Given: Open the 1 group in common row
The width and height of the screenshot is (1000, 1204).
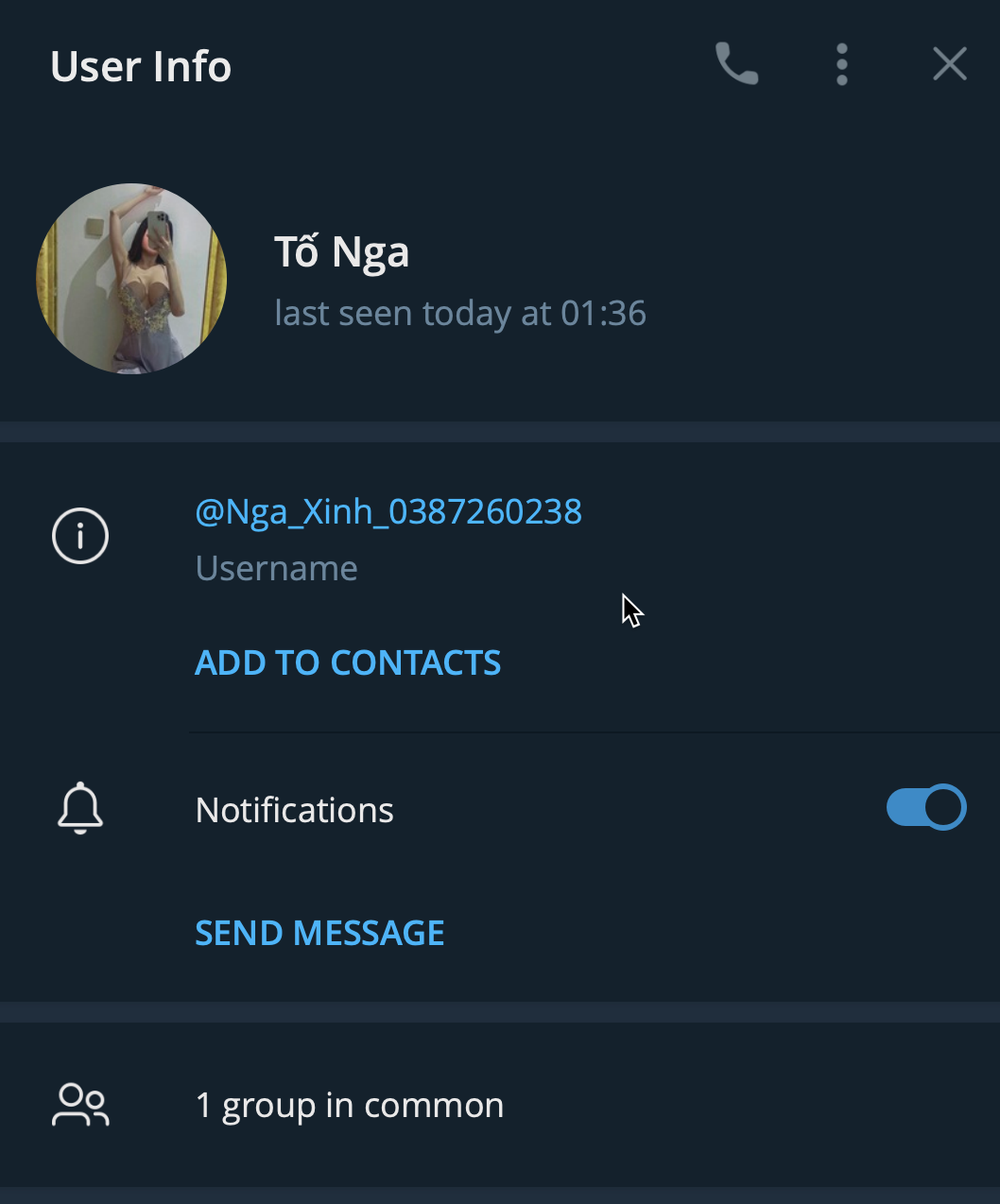Looking at the screenshot, I should click(x=350, y=1105).
